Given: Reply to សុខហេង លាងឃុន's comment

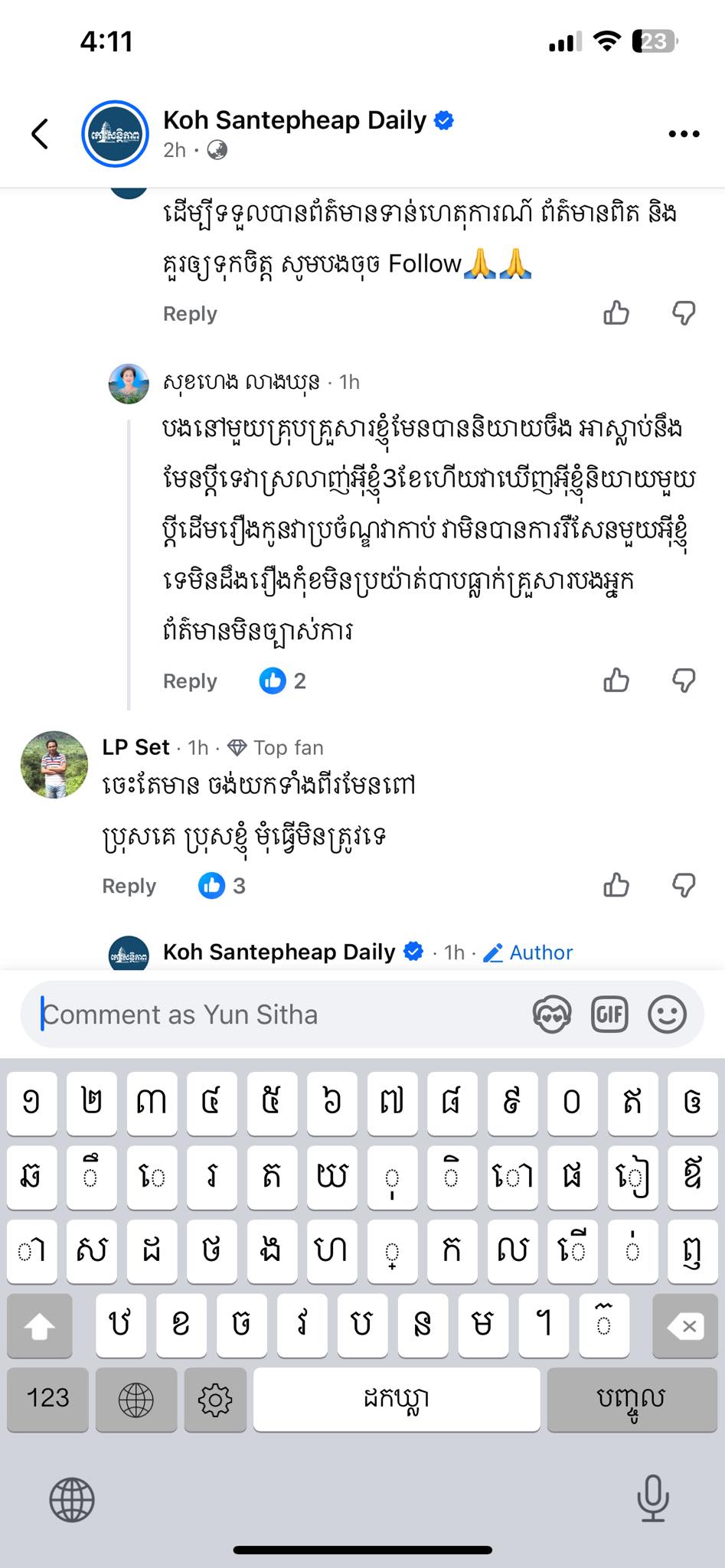Looking at the screenshot, I should tap(190, 681).
